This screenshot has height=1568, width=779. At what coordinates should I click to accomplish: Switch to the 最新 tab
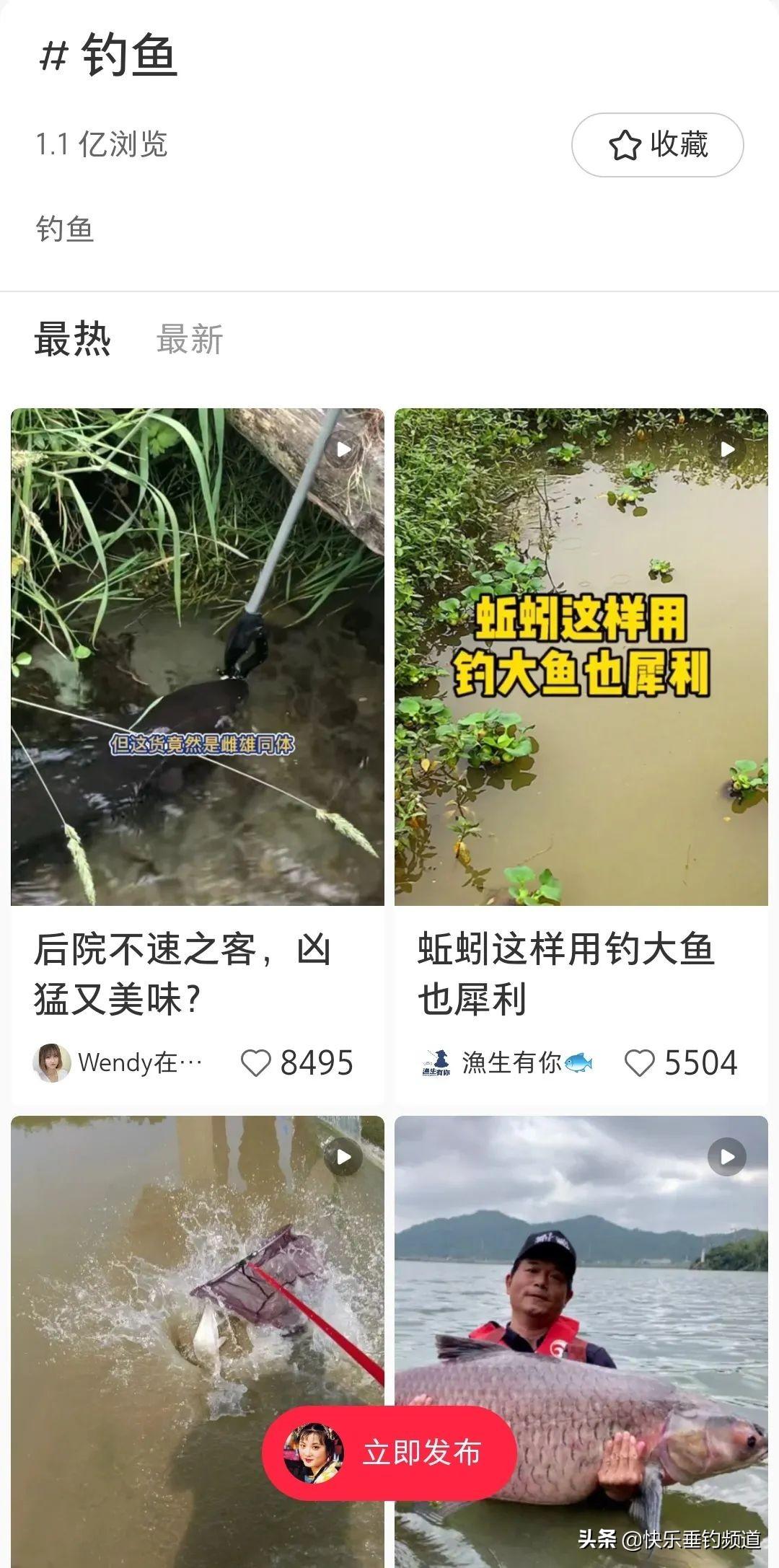pyautogui.click(x=190, y=339)
